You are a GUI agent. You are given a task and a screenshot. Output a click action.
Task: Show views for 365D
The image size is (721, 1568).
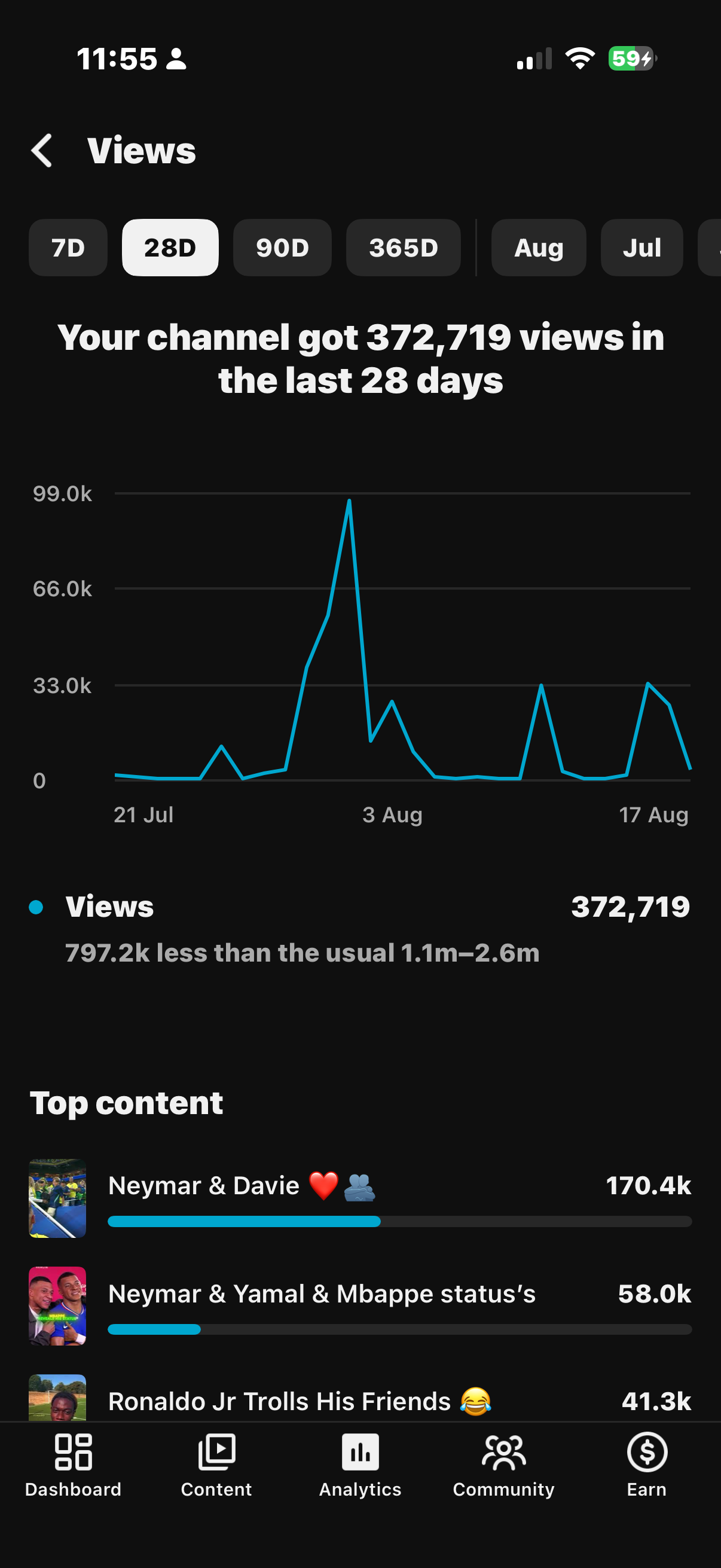point(404,248)
